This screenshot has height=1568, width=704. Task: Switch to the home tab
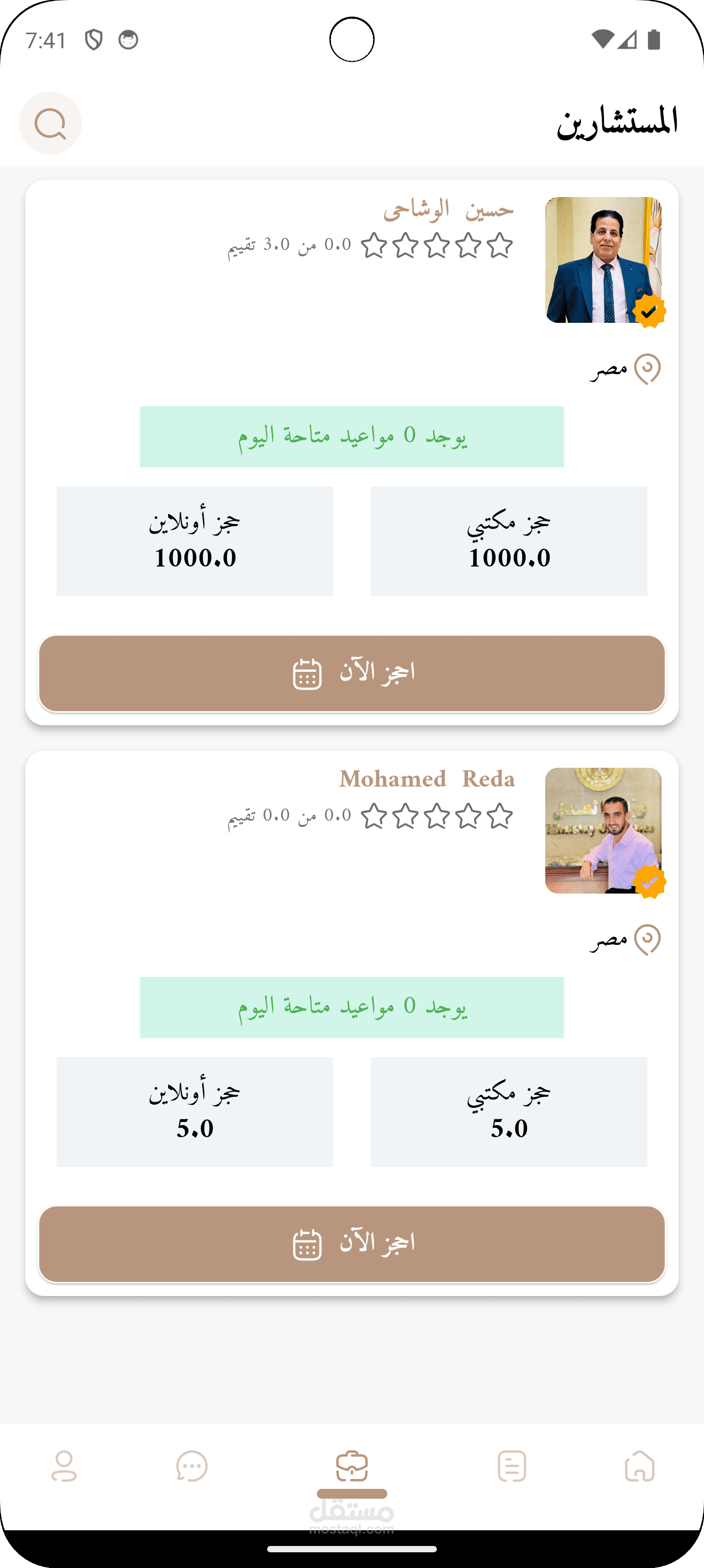point(640,1466)
